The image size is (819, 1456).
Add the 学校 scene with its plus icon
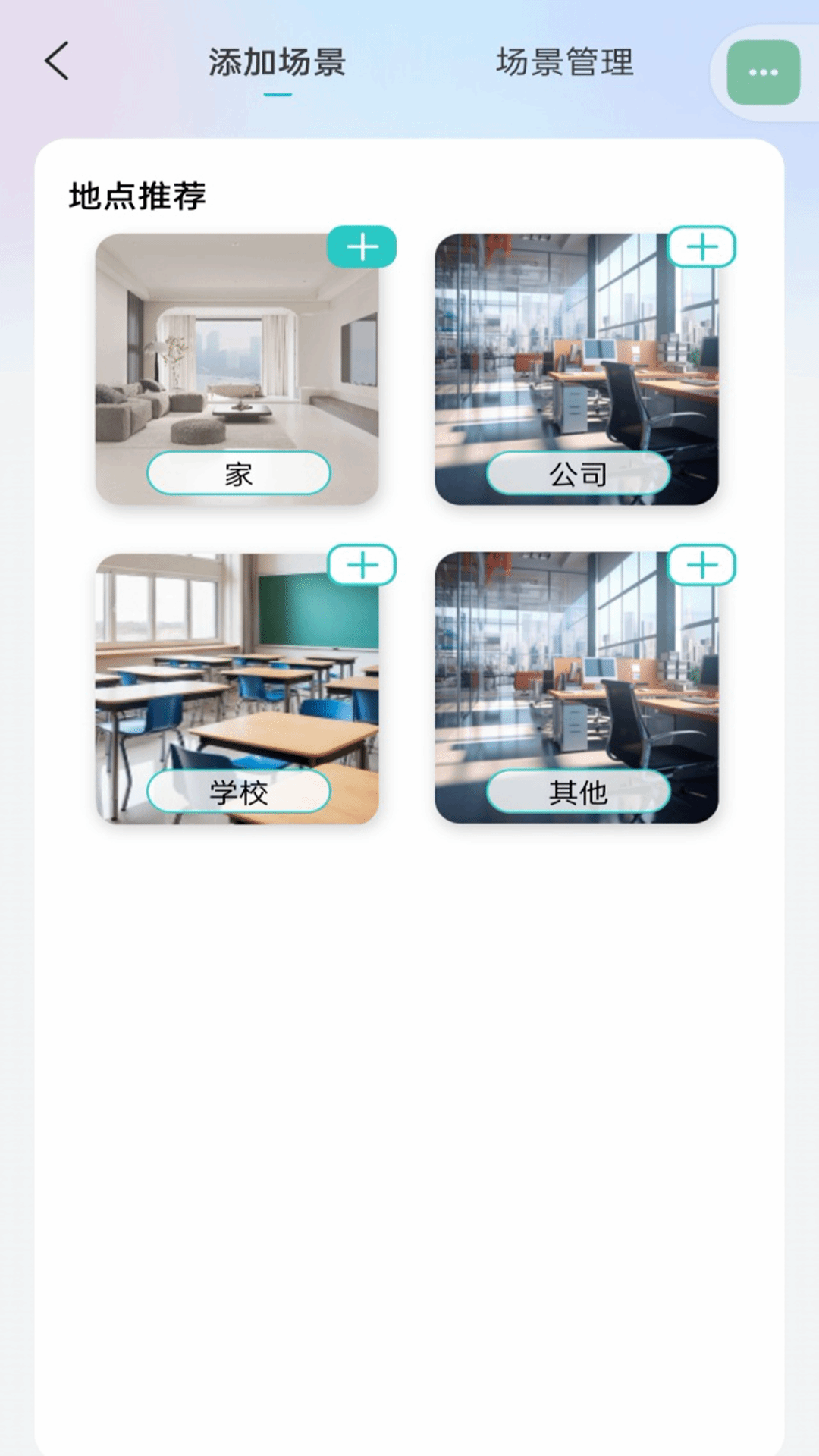[x=362, y=566]
